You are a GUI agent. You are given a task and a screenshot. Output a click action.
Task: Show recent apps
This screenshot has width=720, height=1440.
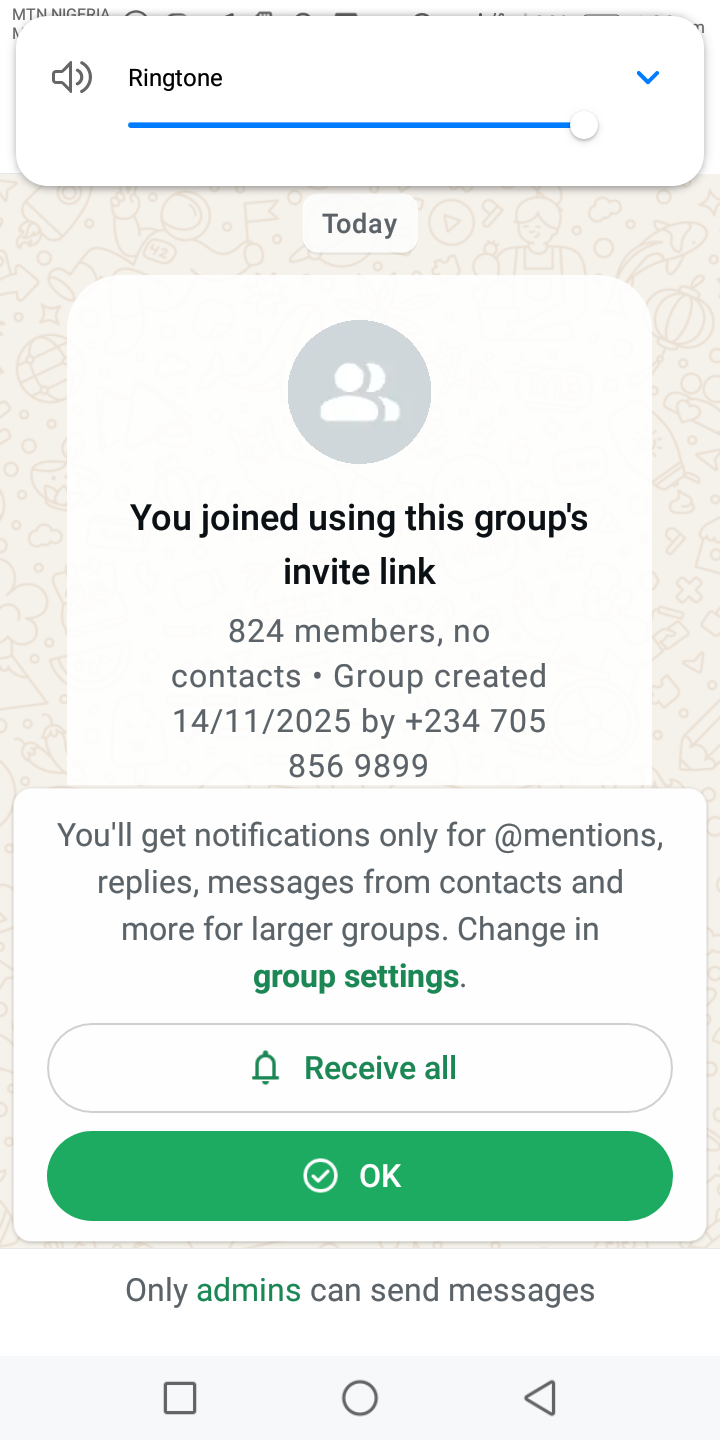coord(180,1397)
